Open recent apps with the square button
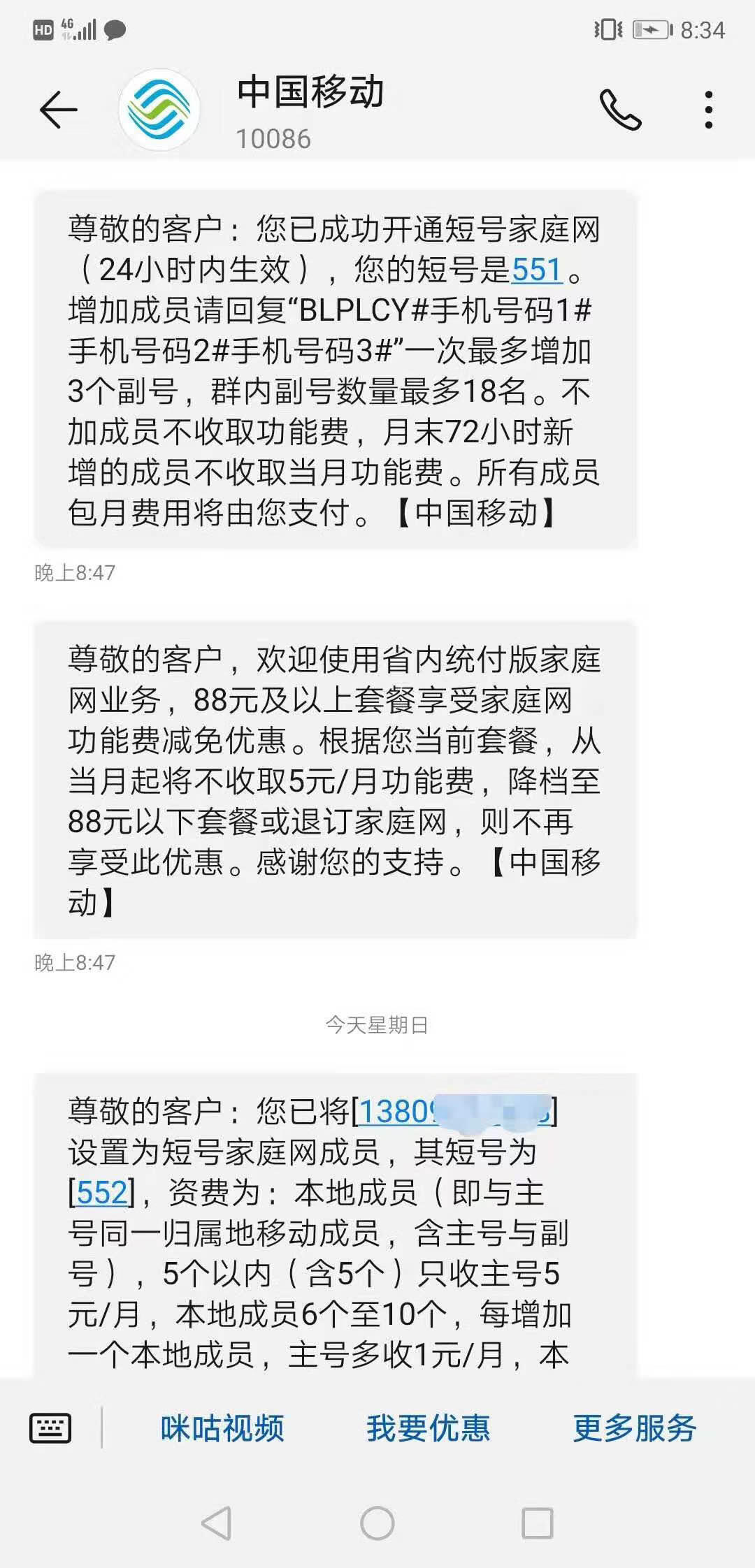 tap(538, 1523)
